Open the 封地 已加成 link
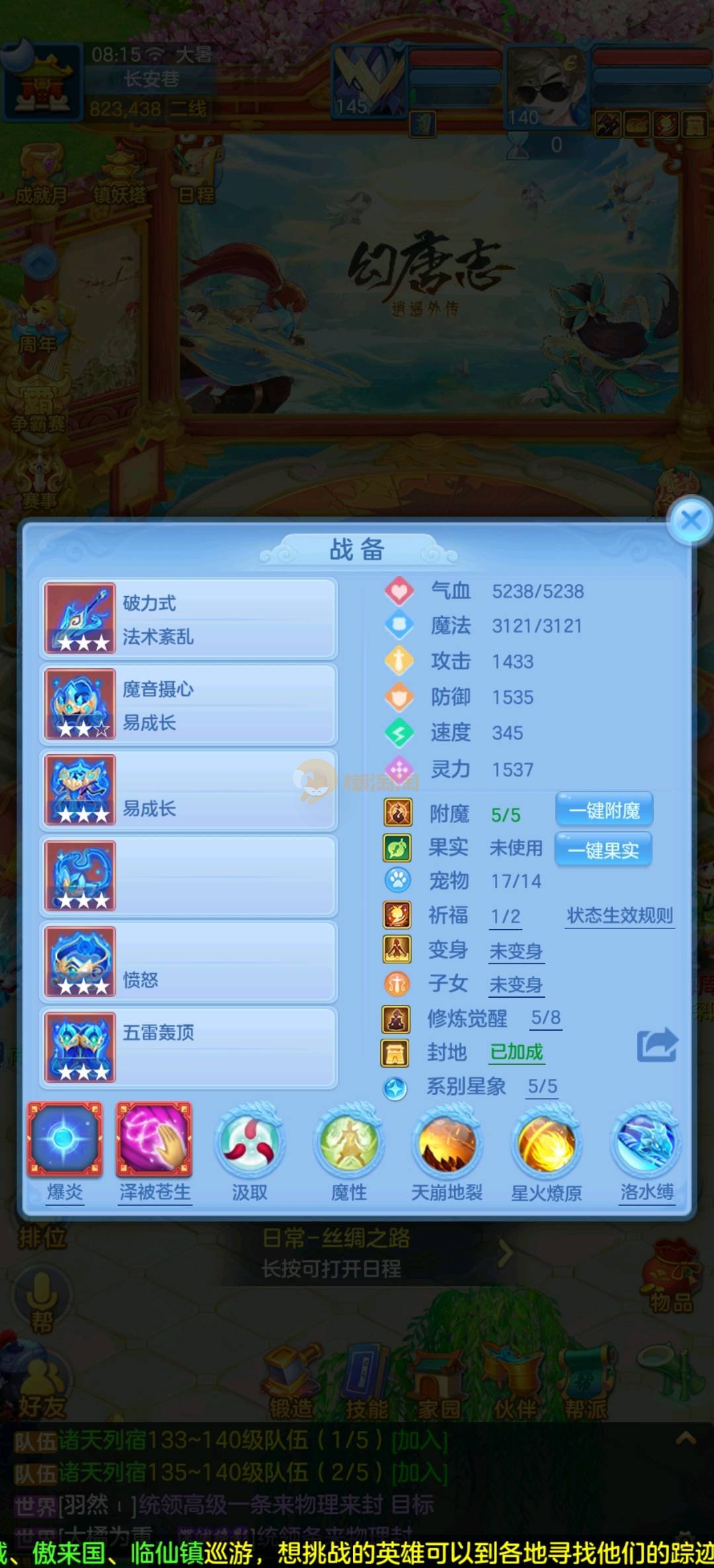This screenshot has width=714, height=1568. click(x=516, y=1052)
